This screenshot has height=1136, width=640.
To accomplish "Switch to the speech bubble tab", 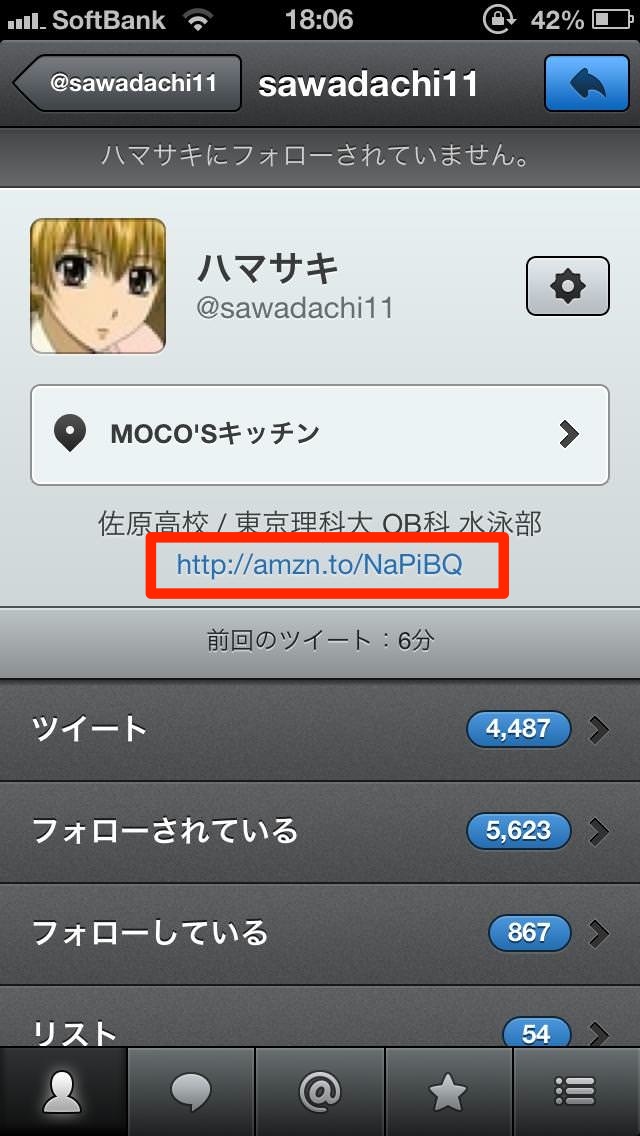I will click(x=191, y=1092).
